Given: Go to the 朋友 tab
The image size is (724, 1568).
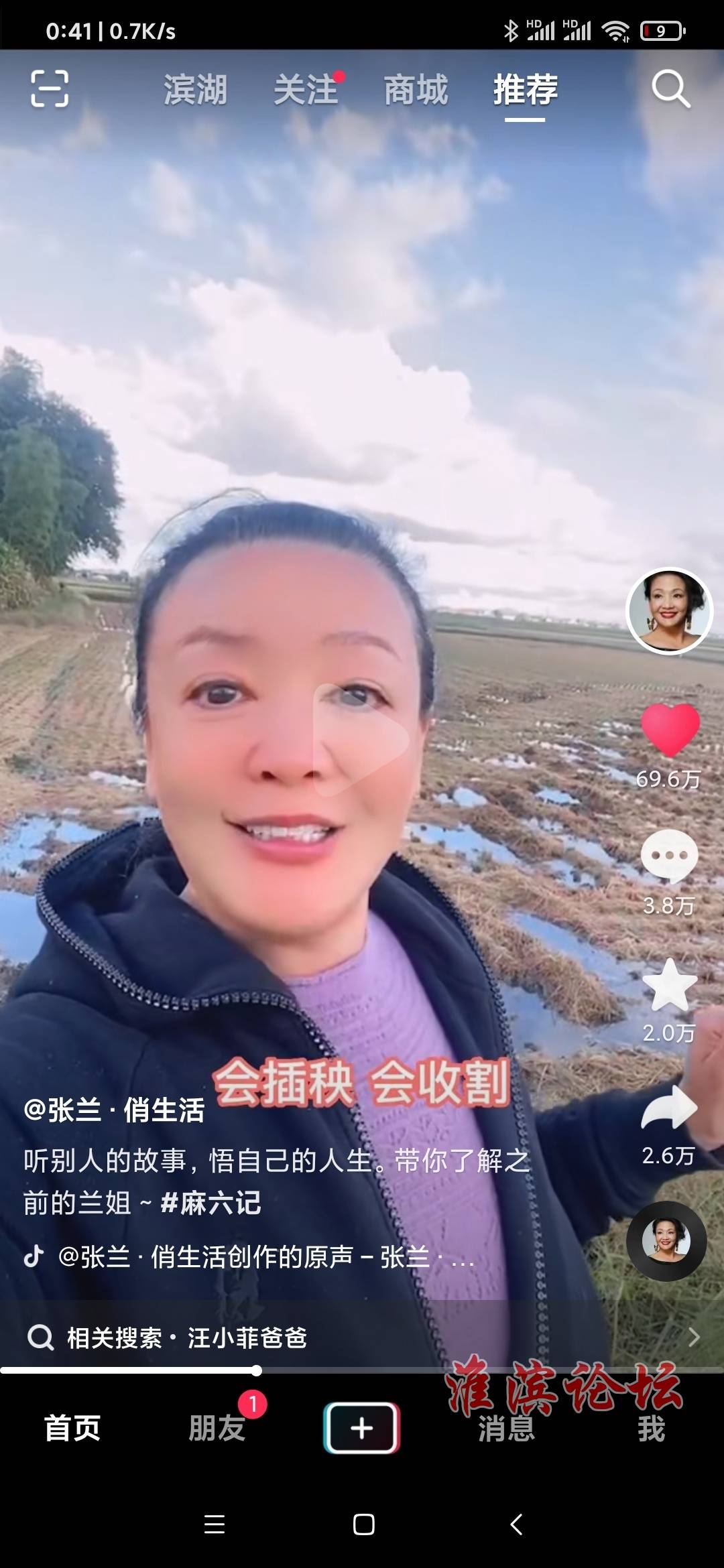Looking at the screenshot, I should pyautogui.click(x=217, y=1428).
